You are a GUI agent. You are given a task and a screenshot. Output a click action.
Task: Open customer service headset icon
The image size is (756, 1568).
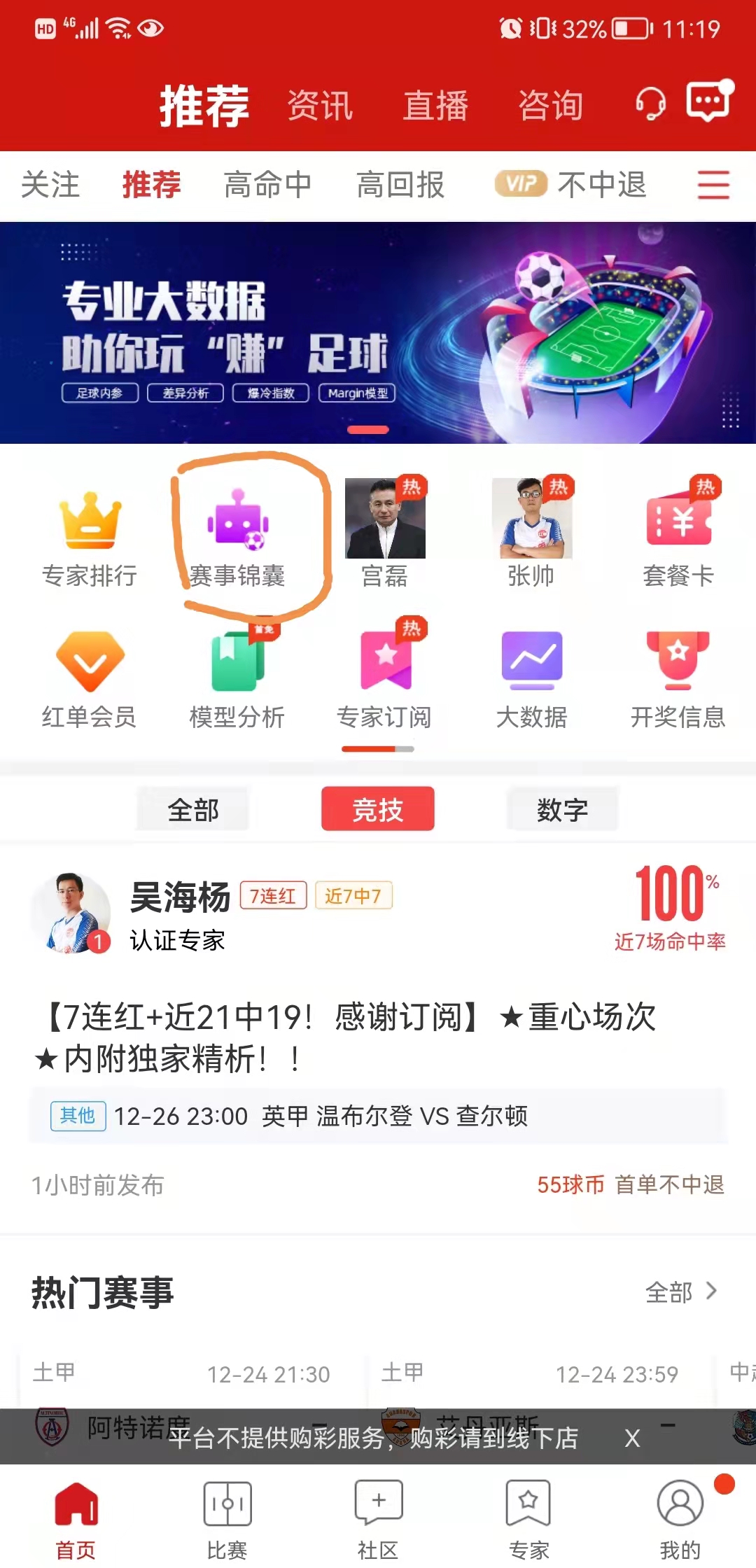click(650, 104)
